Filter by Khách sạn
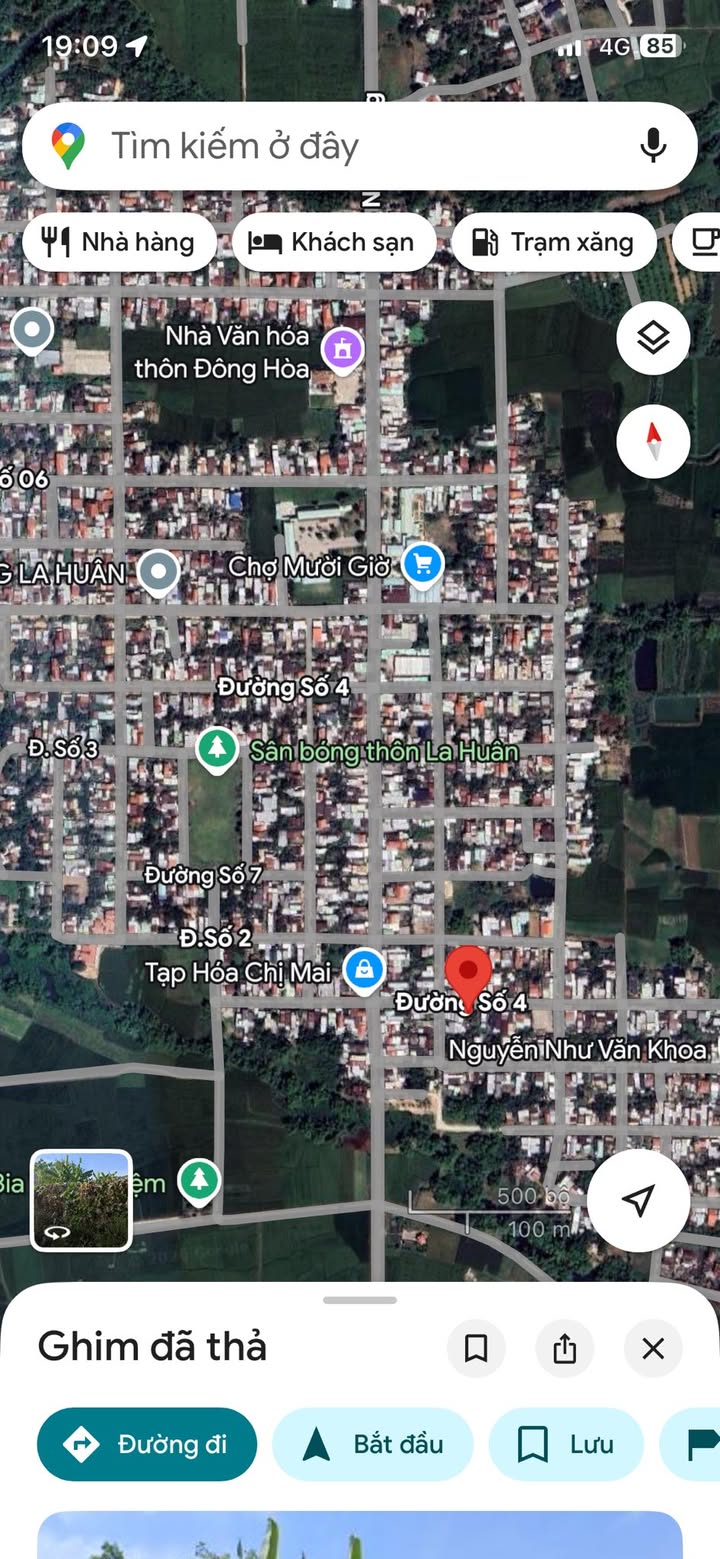This screenshot has width=720, height=1559. click(334, 242)
